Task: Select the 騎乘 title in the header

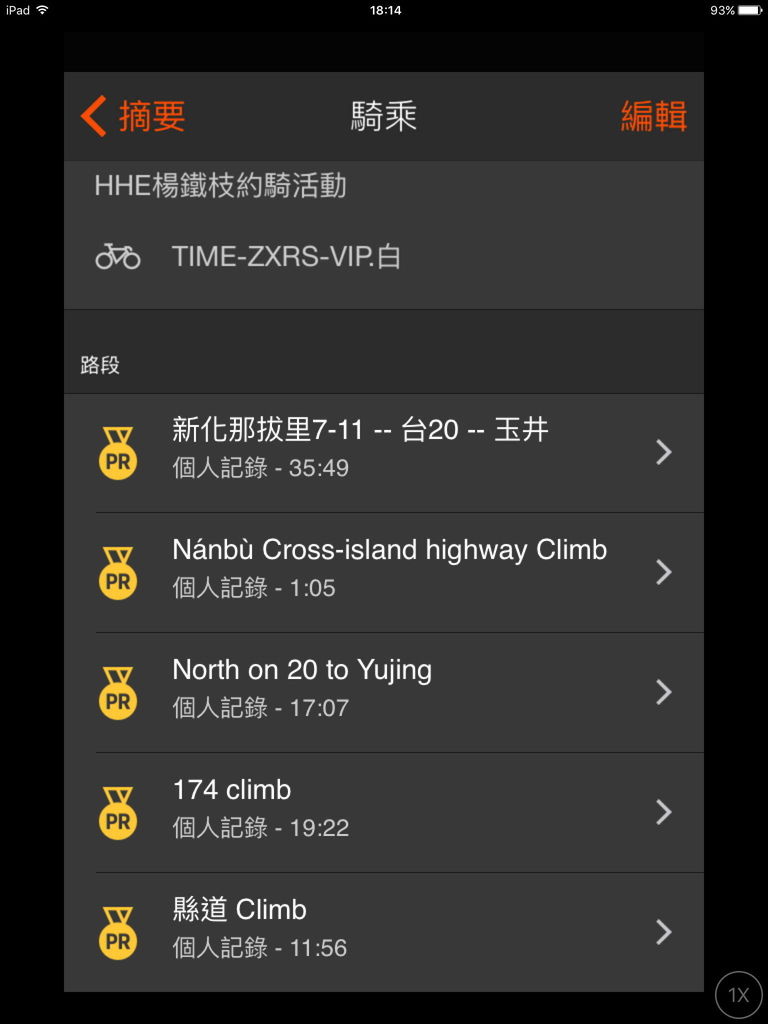Action: pyautogui.click(x=384, y=115)
